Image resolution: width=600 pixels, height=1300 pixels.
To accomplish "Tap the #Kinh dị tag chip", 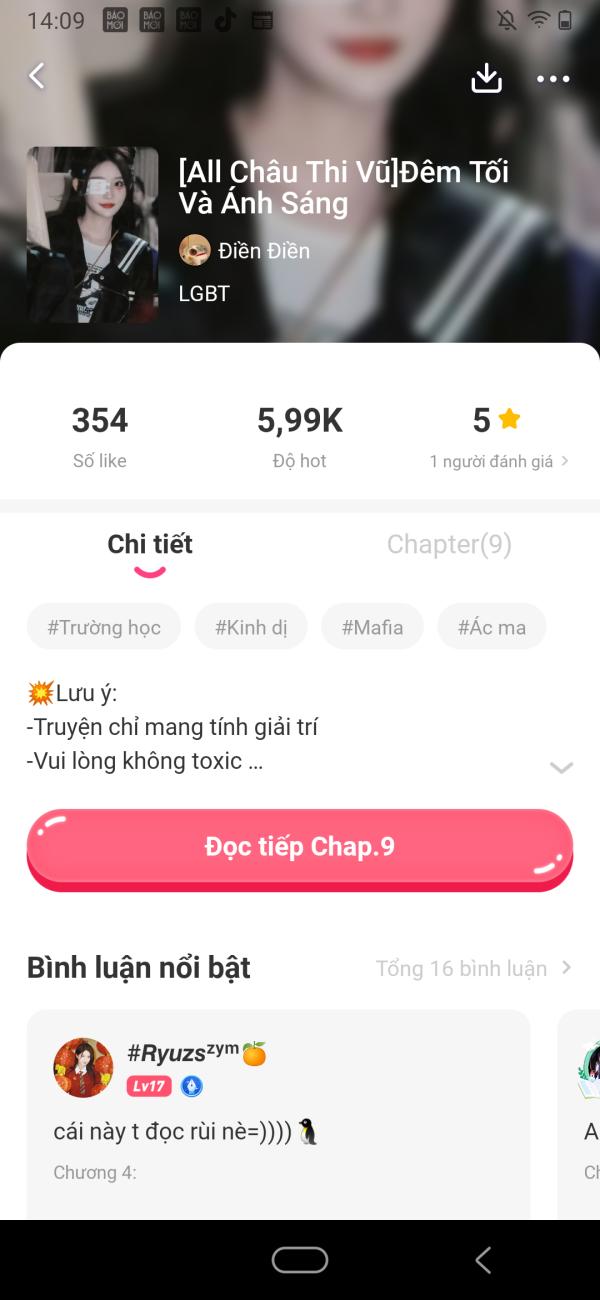I will (251, 627).
